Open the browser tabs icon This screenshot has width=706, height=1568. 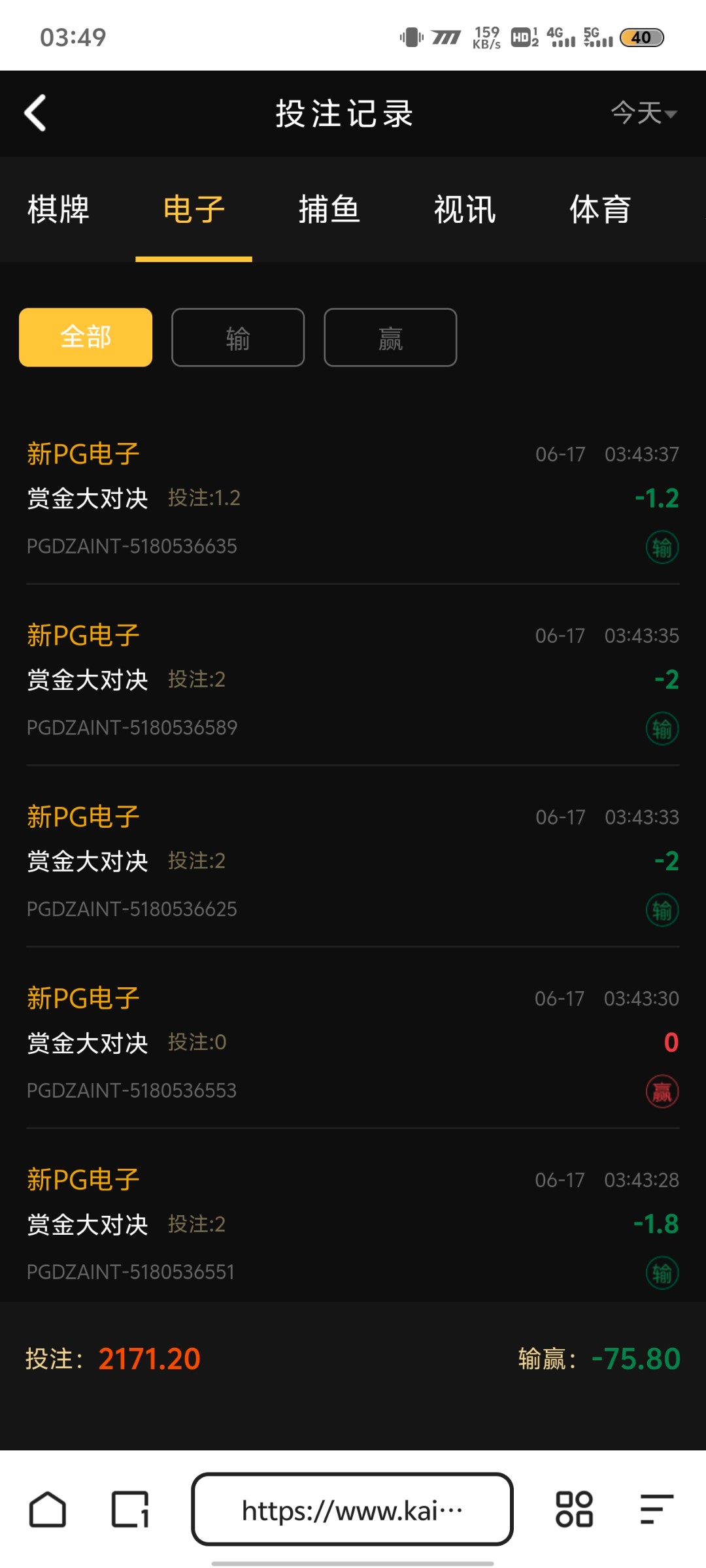(130, 1509)
